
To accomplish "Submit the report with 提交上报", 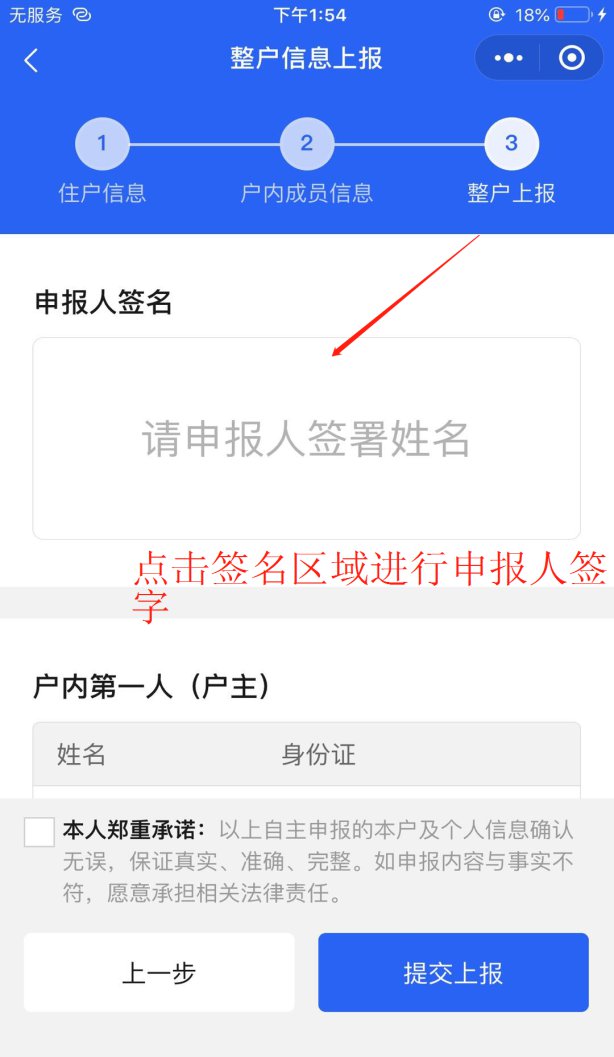I will point(453,972).
